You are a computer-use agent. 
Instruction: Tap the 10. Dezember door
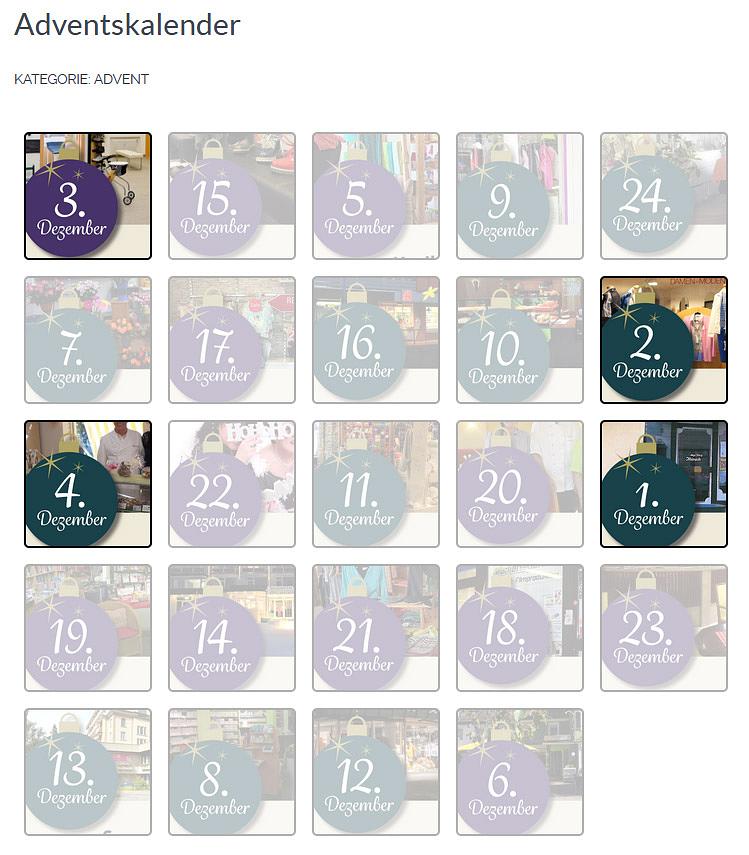520,340
